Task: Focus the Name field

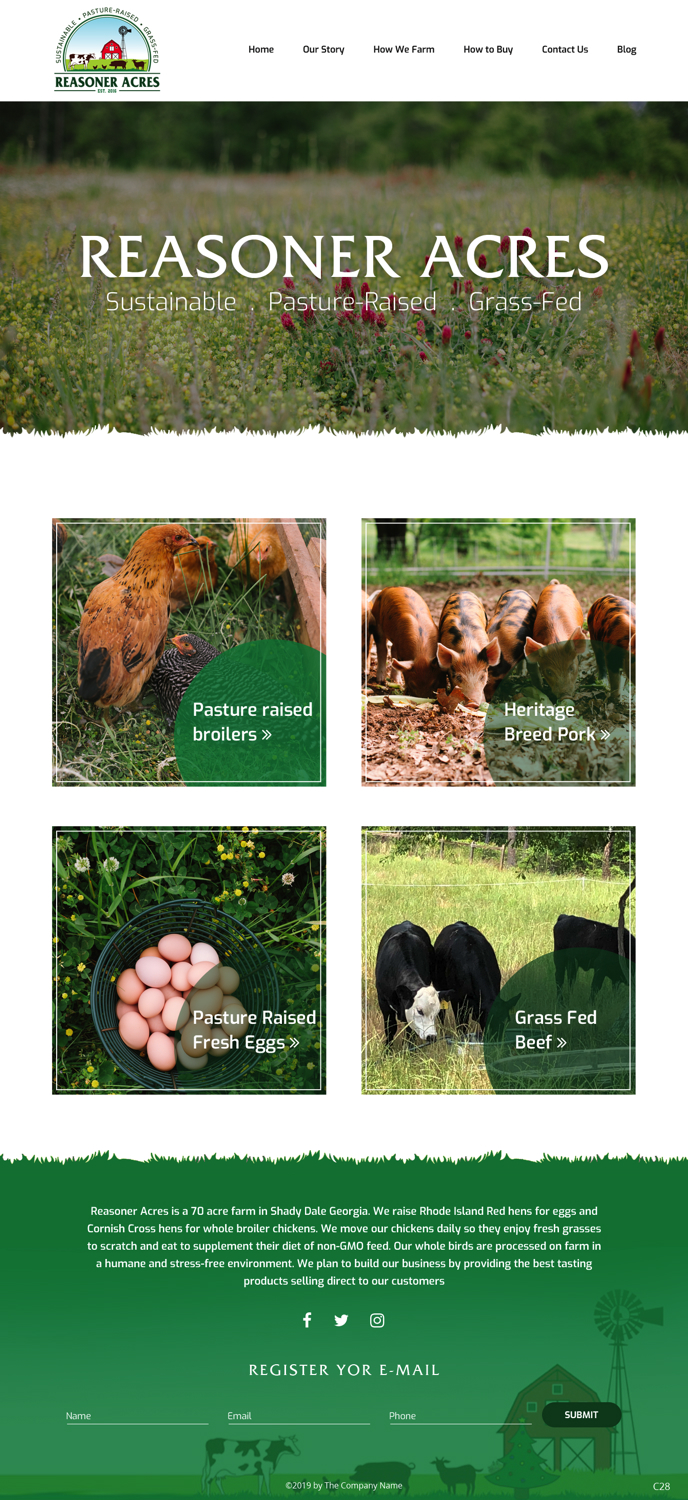Action: pyautogui.click(x=137, y=1415)
